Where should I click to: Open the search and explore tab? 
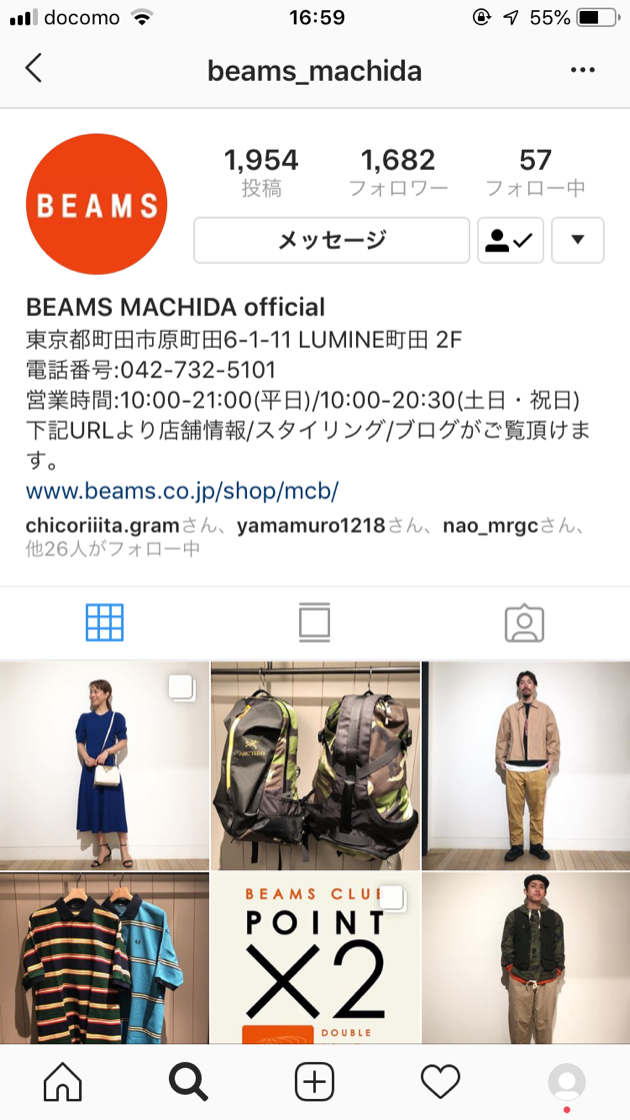pyautogui.click(x=188, y=1081)
